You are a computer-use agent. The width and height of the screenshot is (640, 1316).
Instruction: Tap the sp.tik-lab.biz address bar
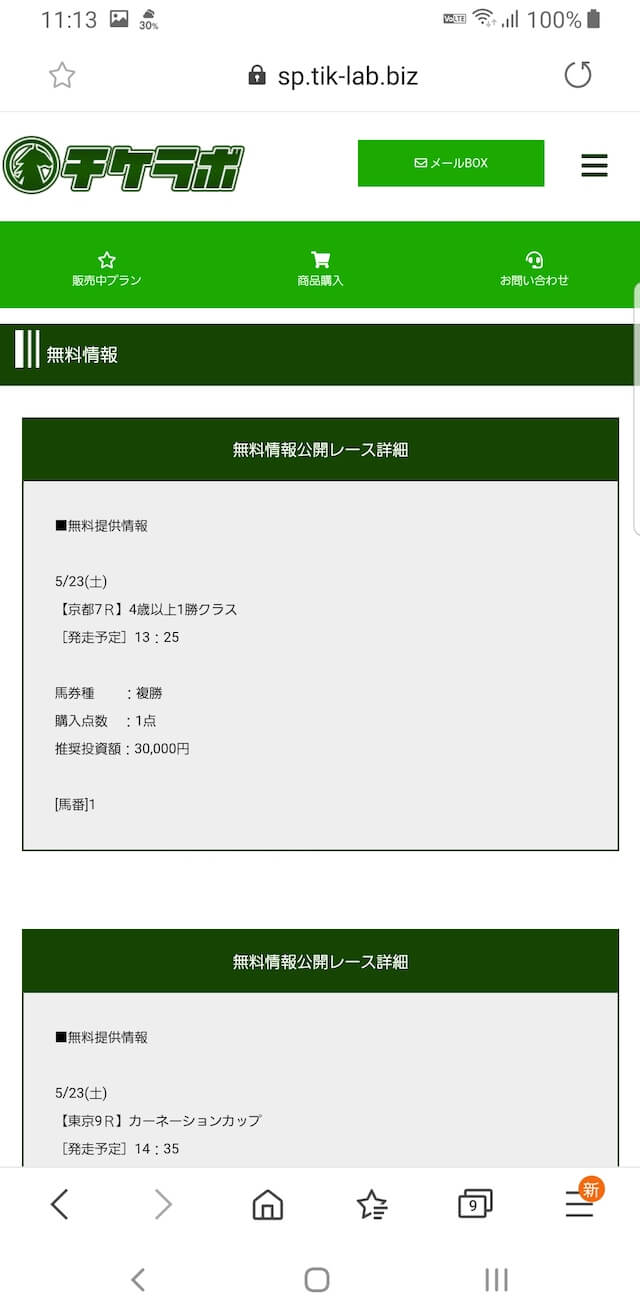pyautogui.click(x=333, y=76)
